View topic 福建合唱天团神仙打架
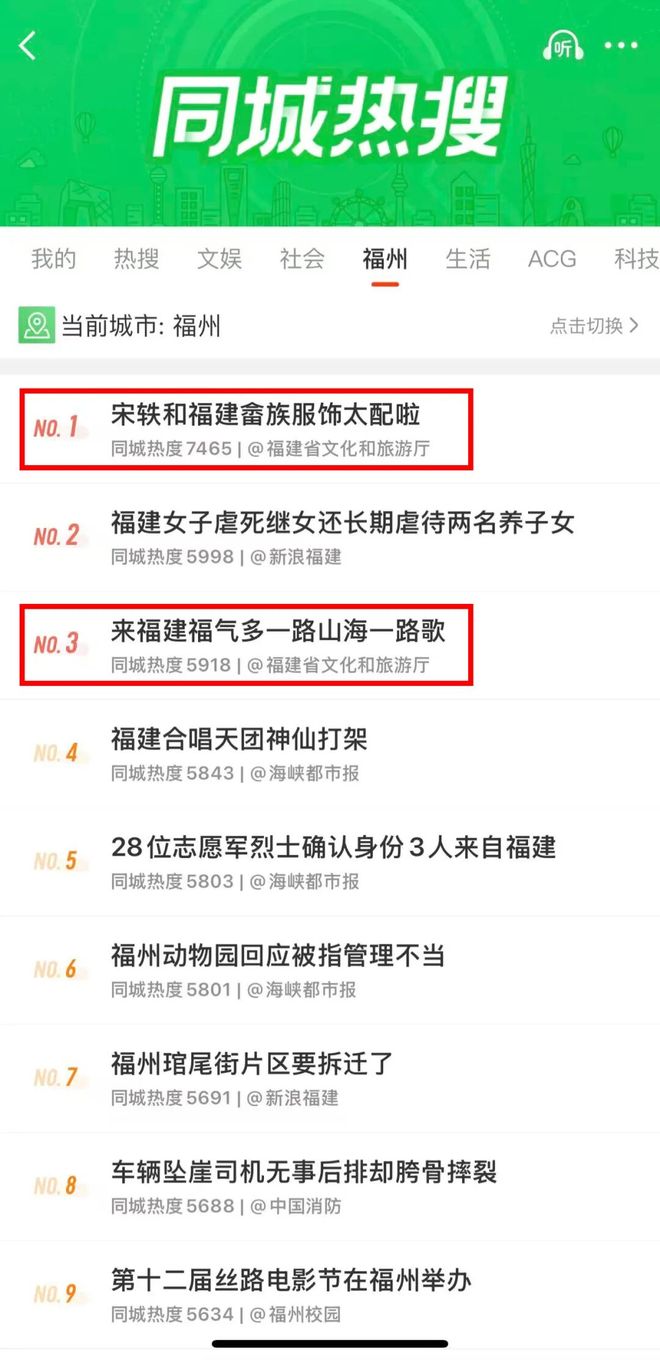 pos(240,739)
